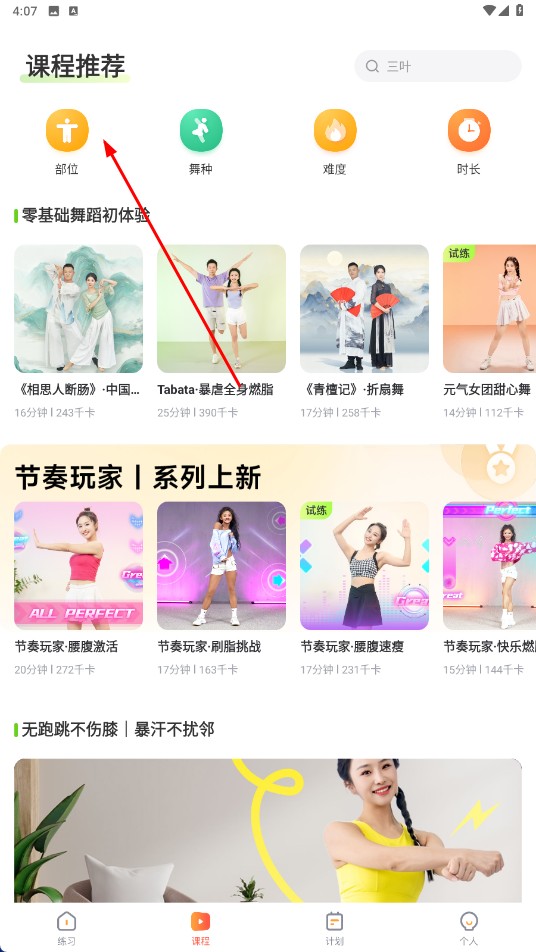Select the 课程 tab

200,928
